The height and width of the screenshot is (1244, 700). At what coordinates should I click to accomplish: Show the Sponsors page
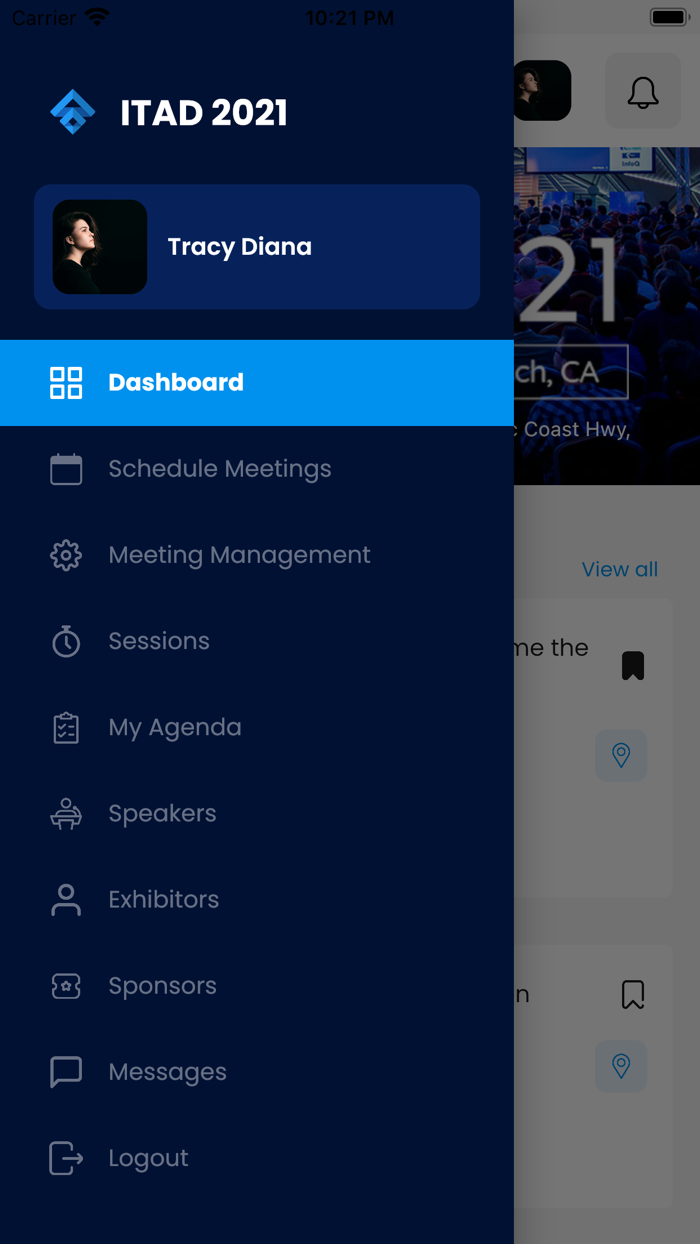pyautogui.click(x=162, y=985)
